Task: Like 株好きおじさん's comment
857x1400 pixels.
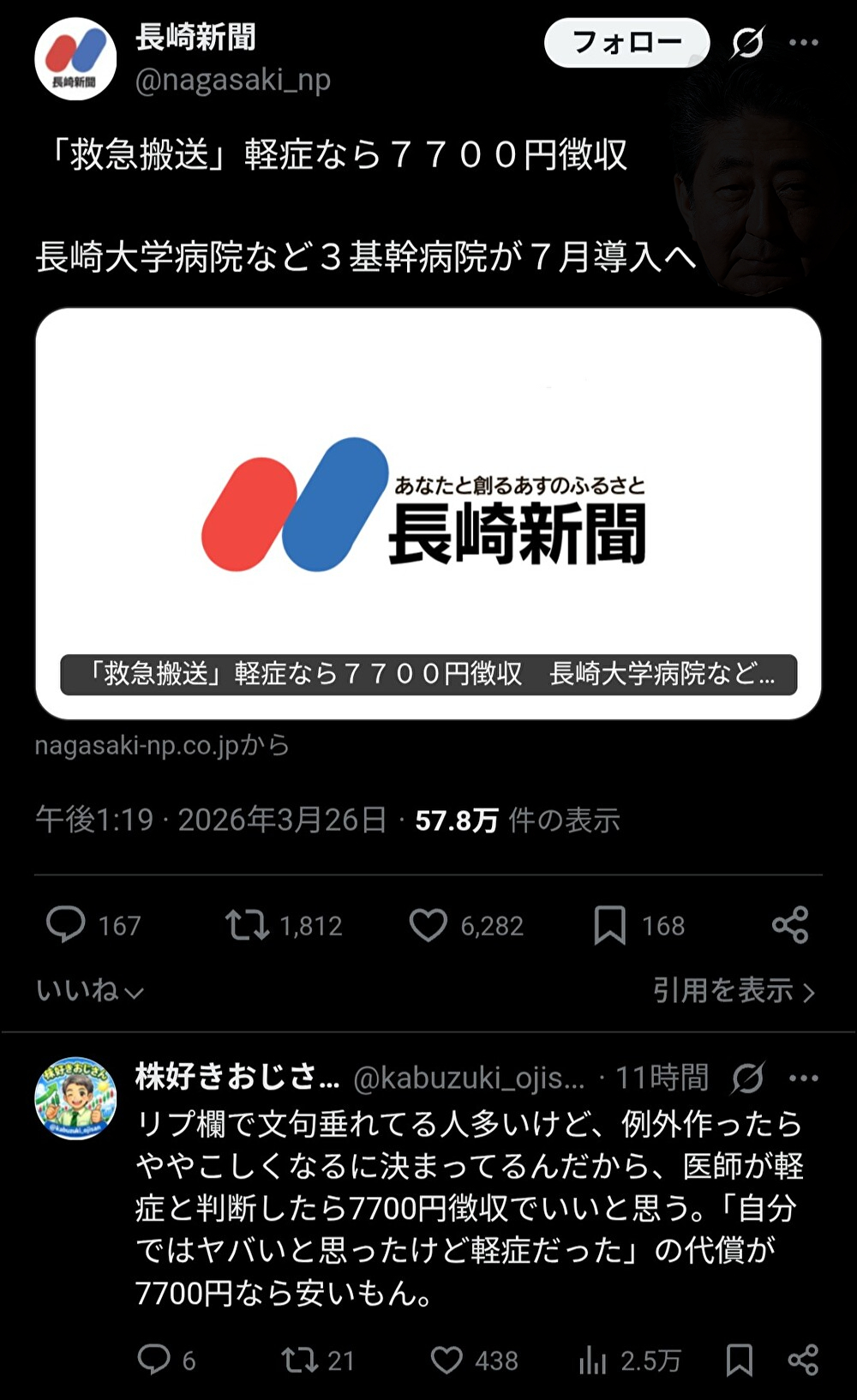Action: [x=446, y=1360]
